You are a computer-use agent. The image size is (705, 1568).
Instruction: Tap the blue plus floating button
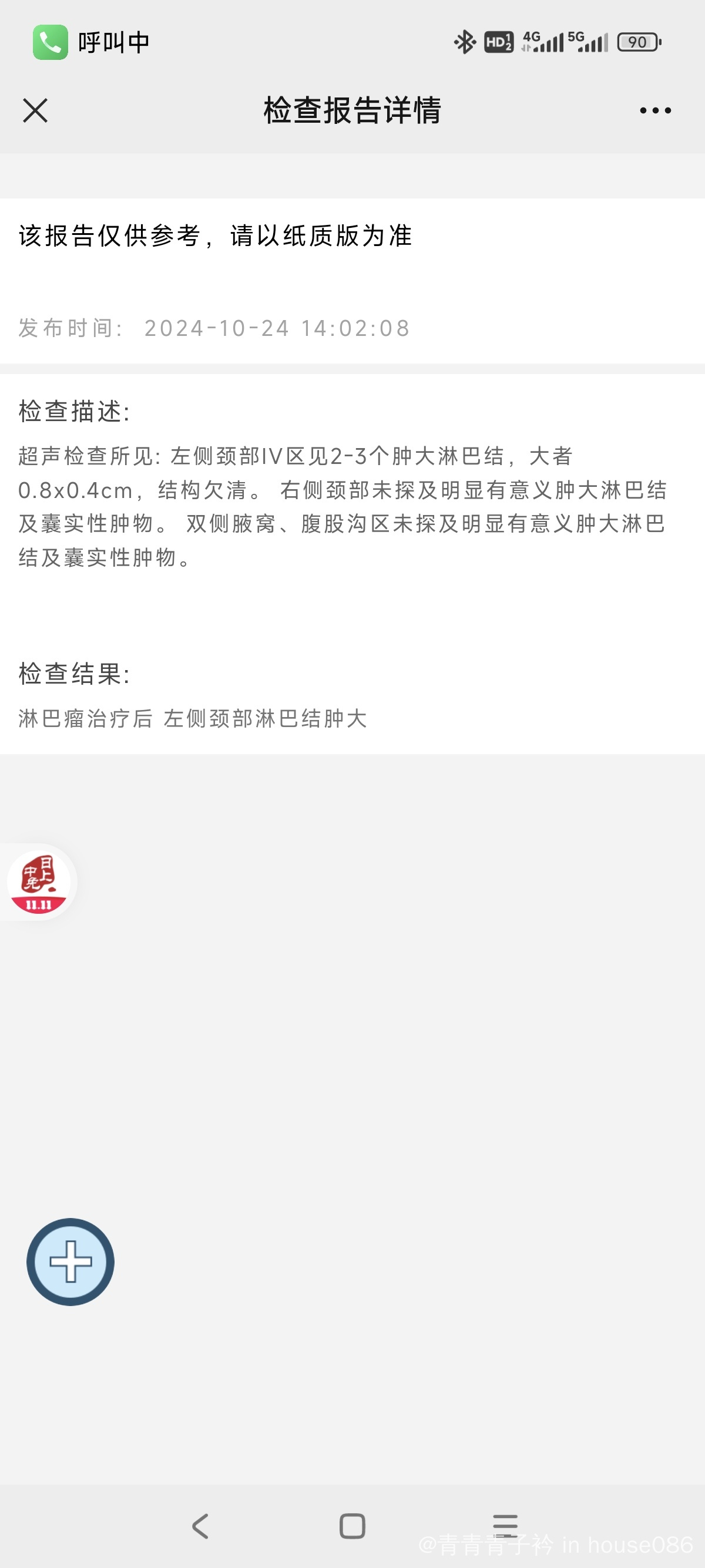tap(70, 1262)
